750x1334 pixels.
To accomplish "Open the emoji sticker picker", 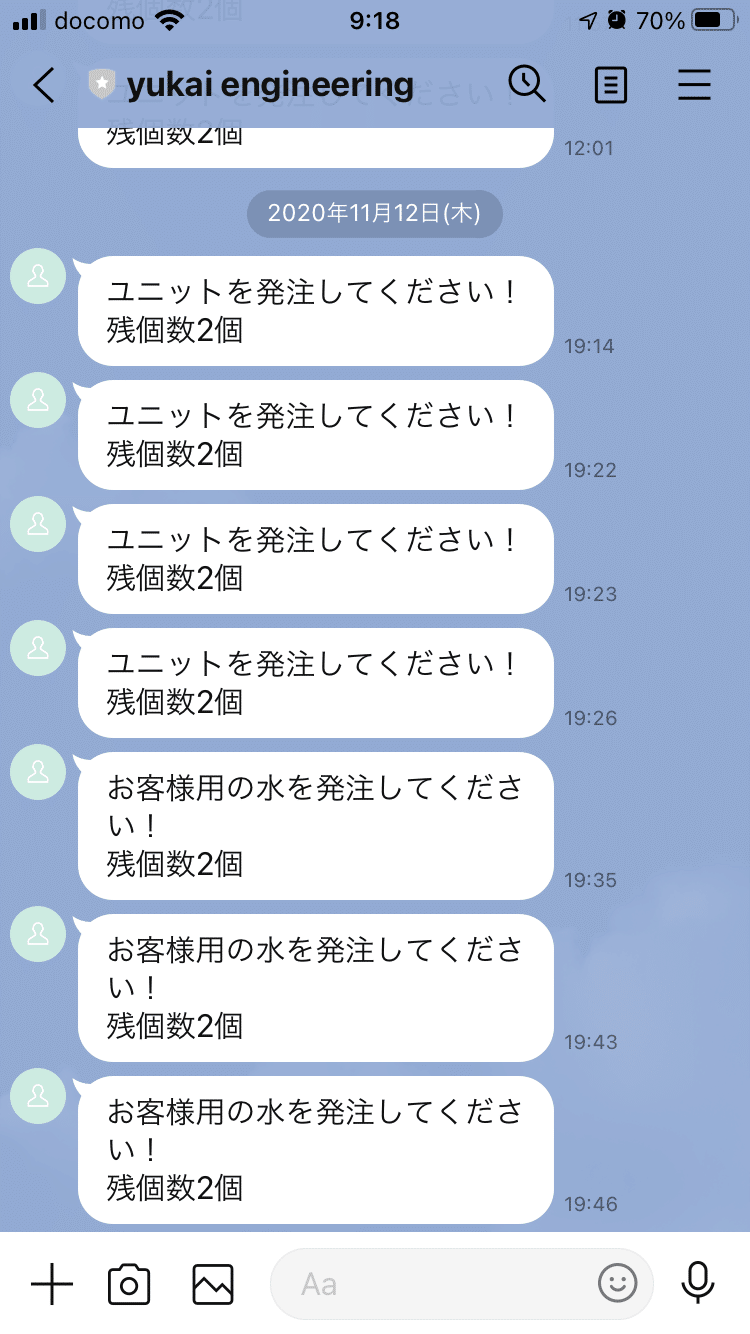I will pos(617,1284).
